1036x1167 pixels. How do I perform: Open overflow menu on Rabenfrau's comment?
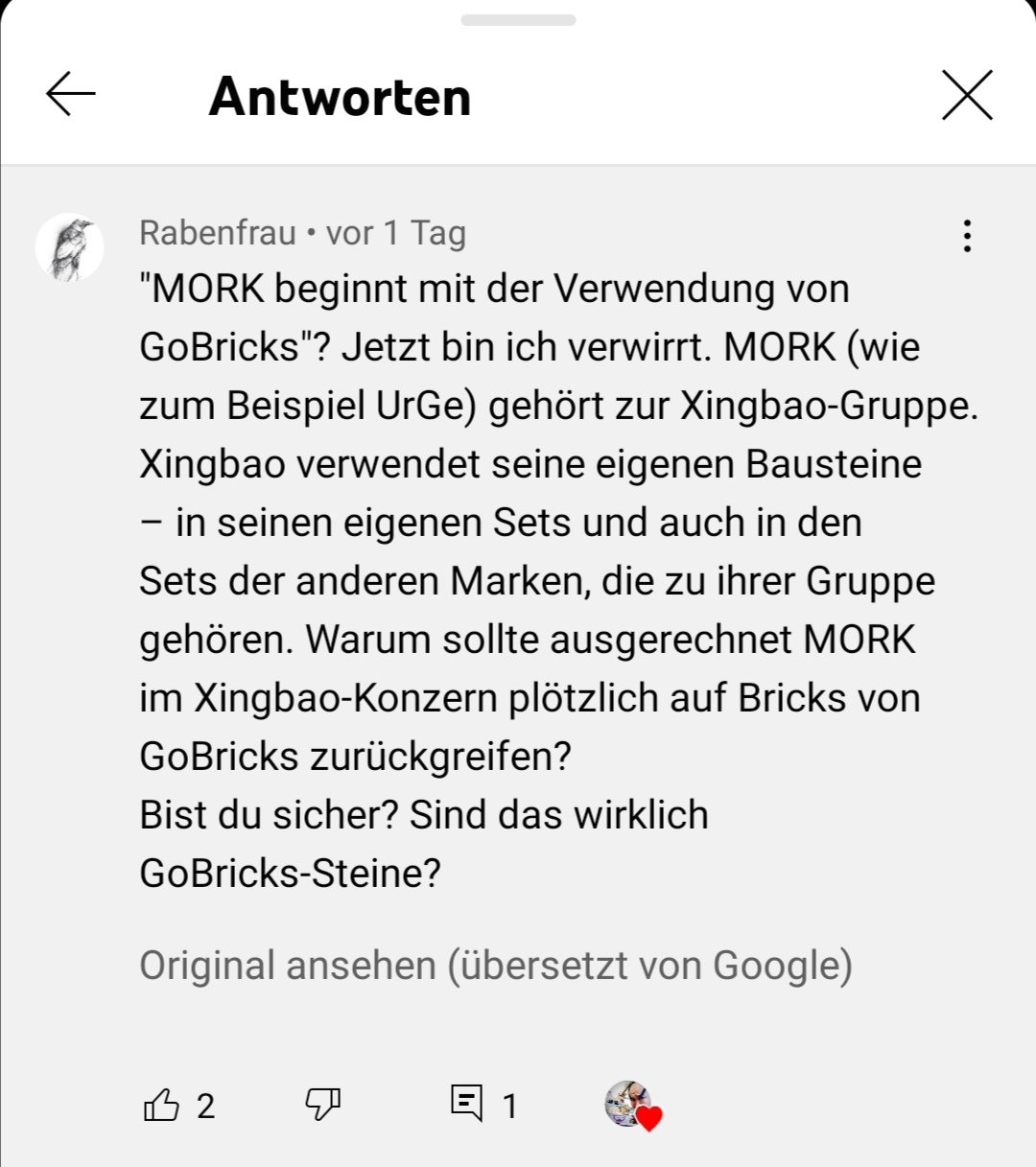point(967,236)
